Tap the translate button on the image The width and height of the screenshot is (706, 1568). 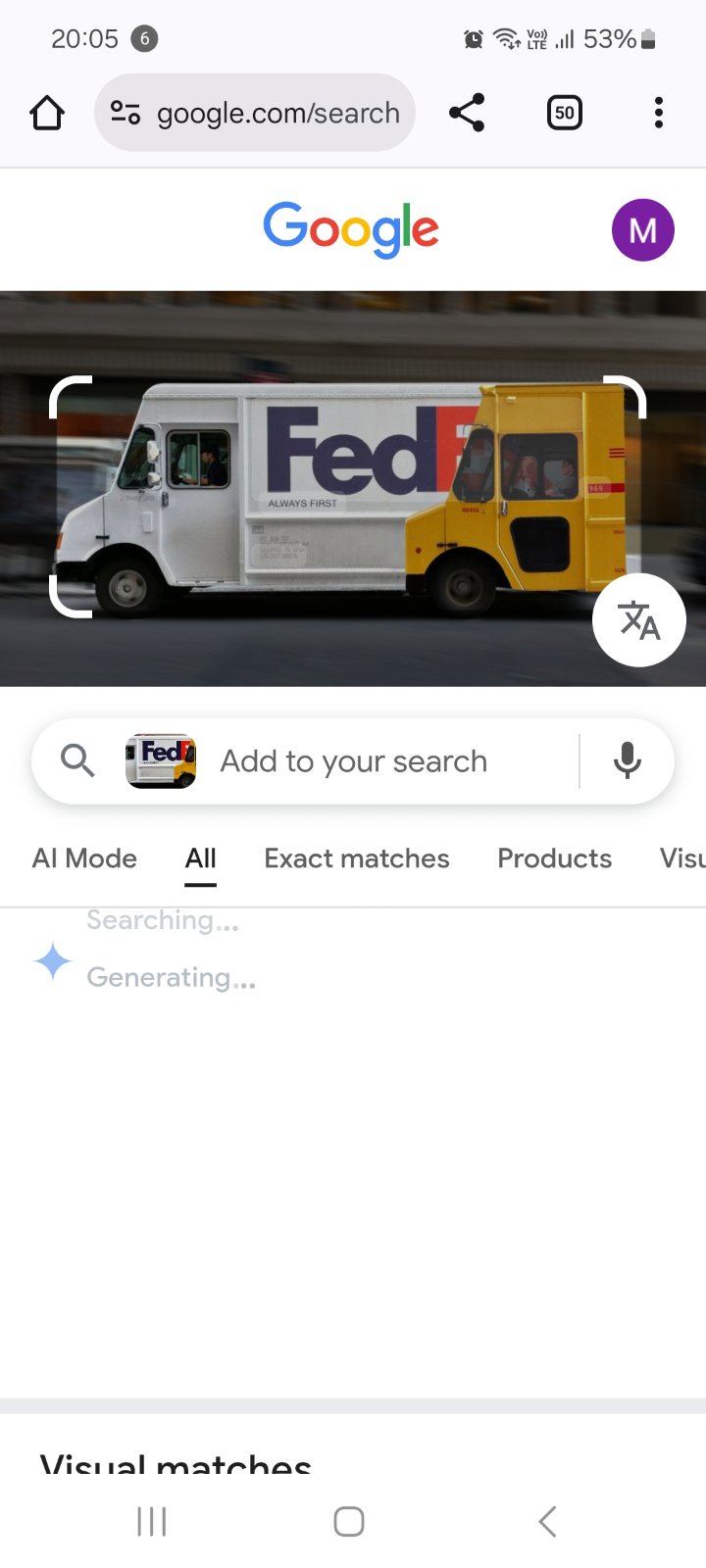coord(638,620)
